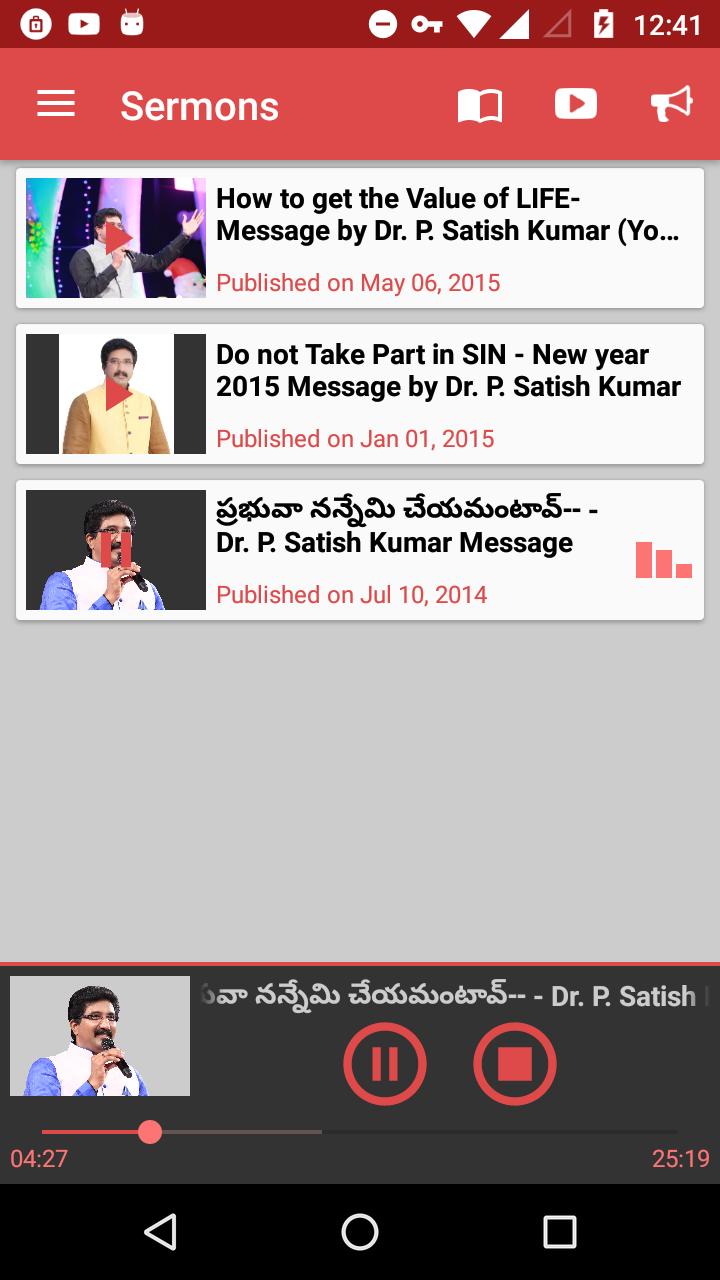
Task: Open the video play icon in toolbar
Action: tap(576, 104)
